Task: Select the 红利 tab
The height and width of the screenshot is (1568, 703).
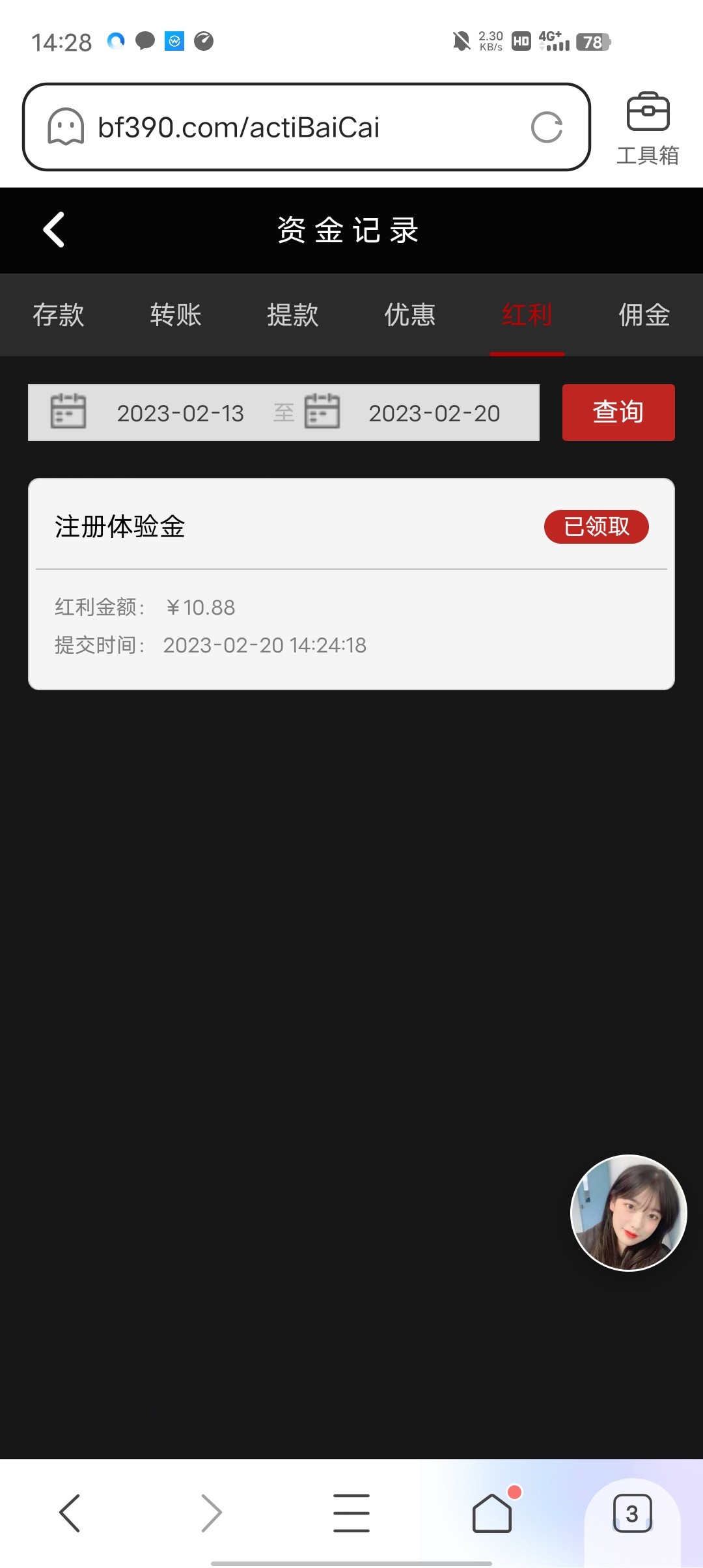Action: [527, 315]
